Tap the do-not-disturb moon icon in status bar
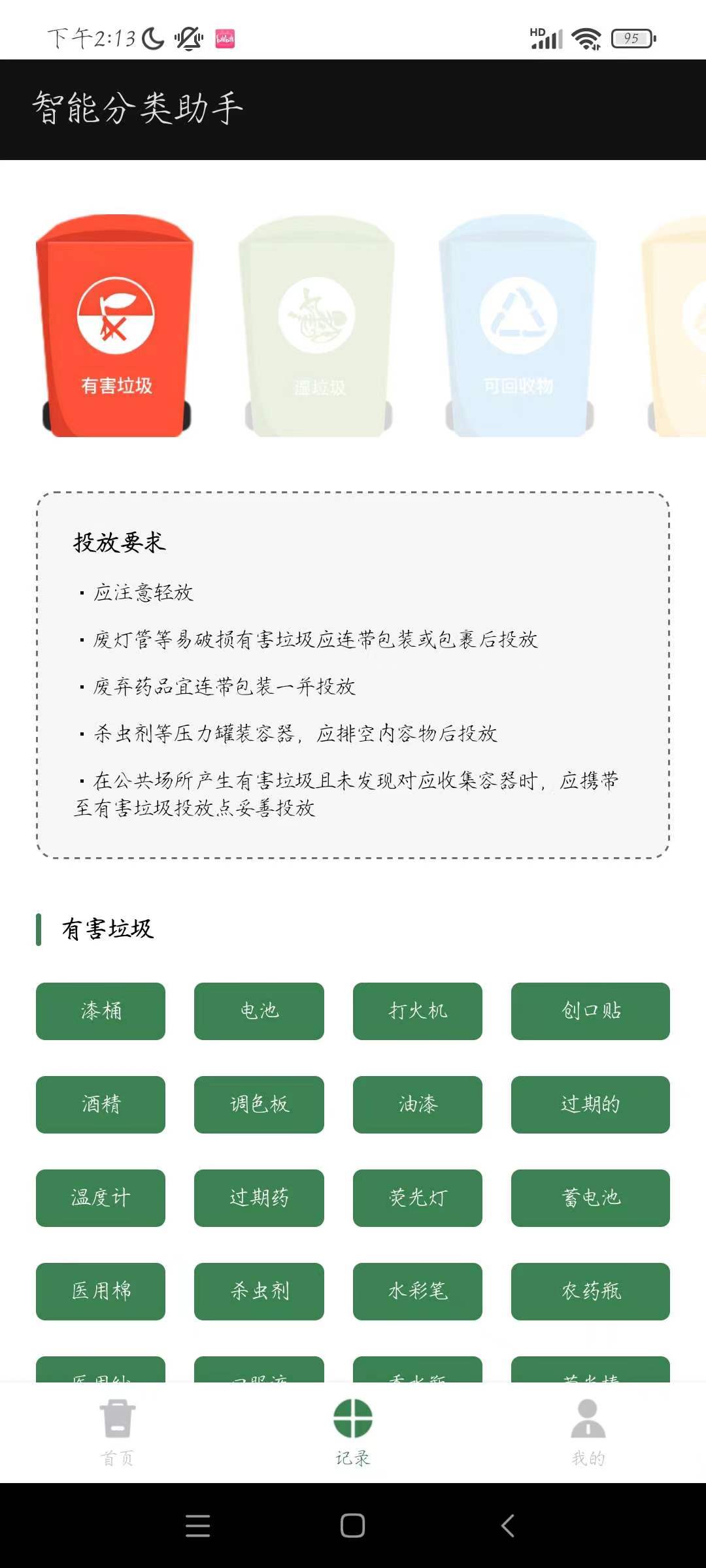Image resolution: width=706 pixels, height=1568 pixels. [x=152, y=37]
